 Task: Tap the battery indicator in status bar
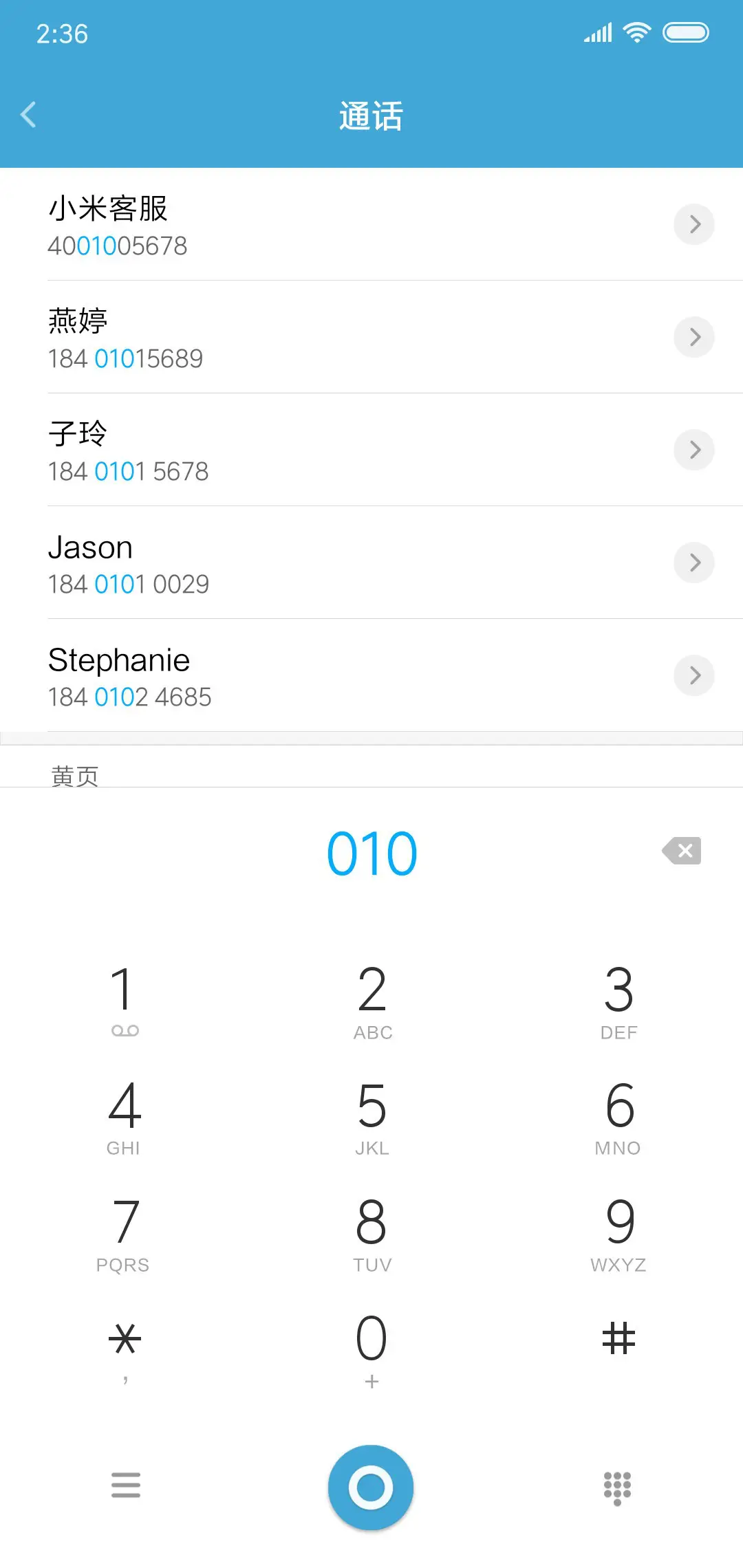(x=685, y=32)
